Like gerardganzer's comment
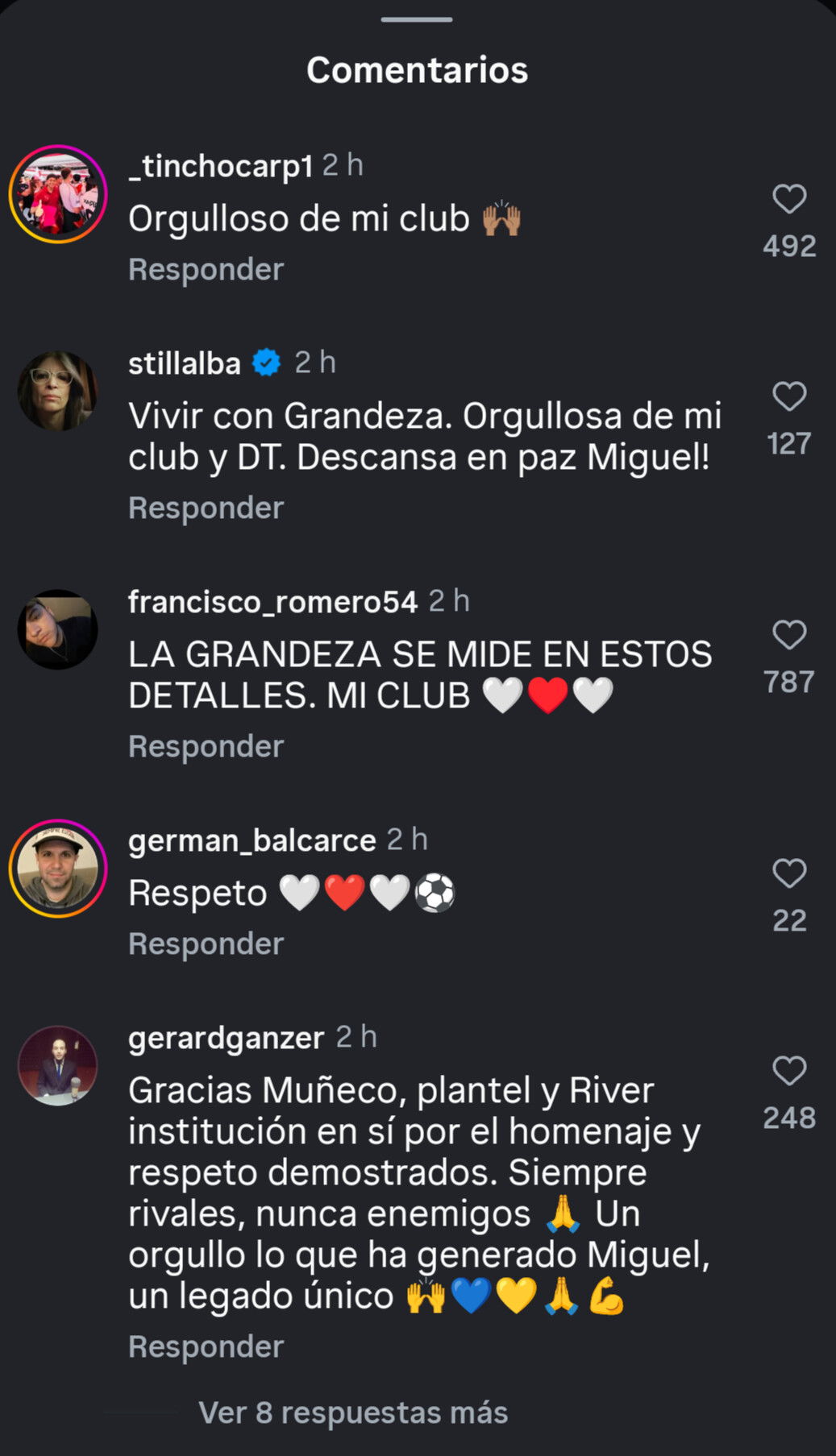Viewport: 836px width, 1456px height. pyautogui.click(x=789, y=1071)
